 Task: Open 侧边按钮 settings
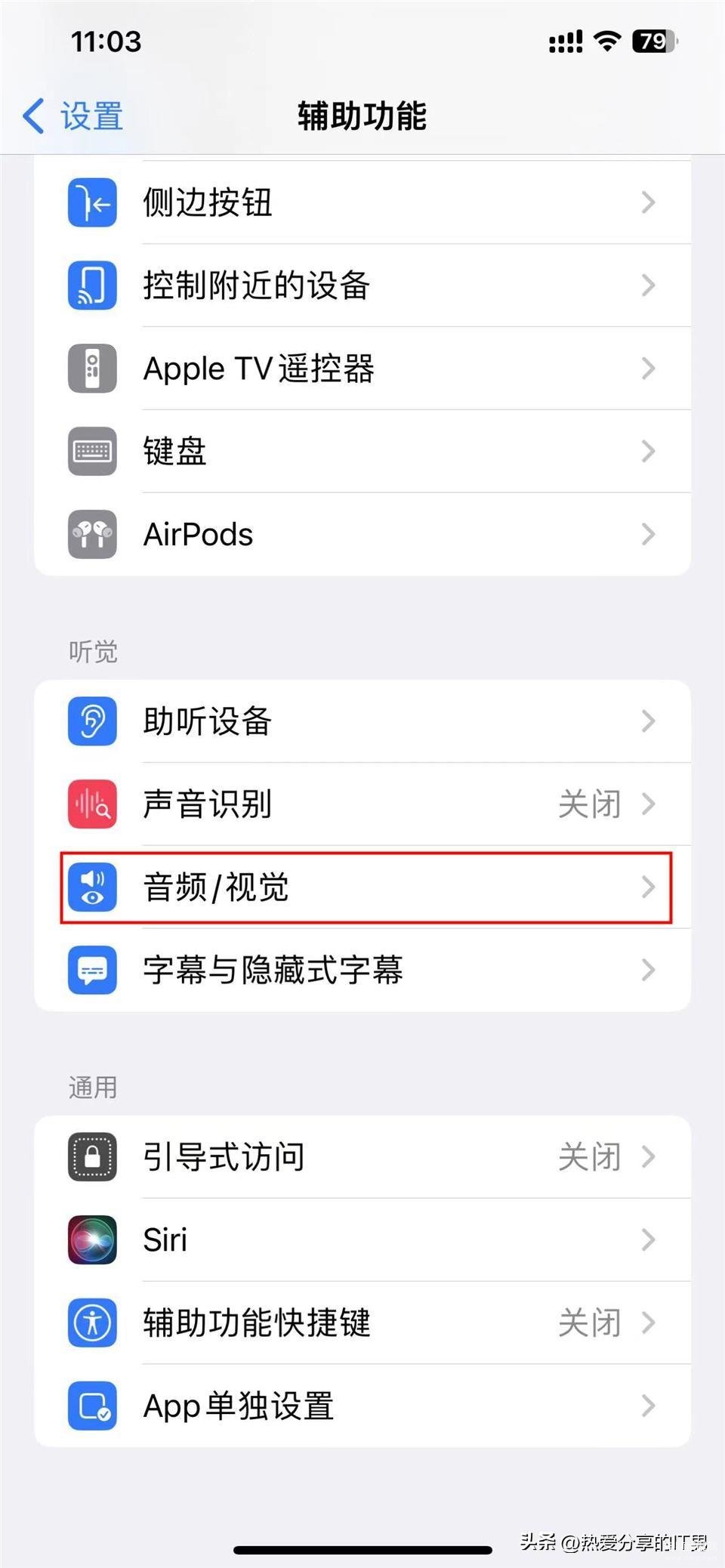tap(362, 202)
